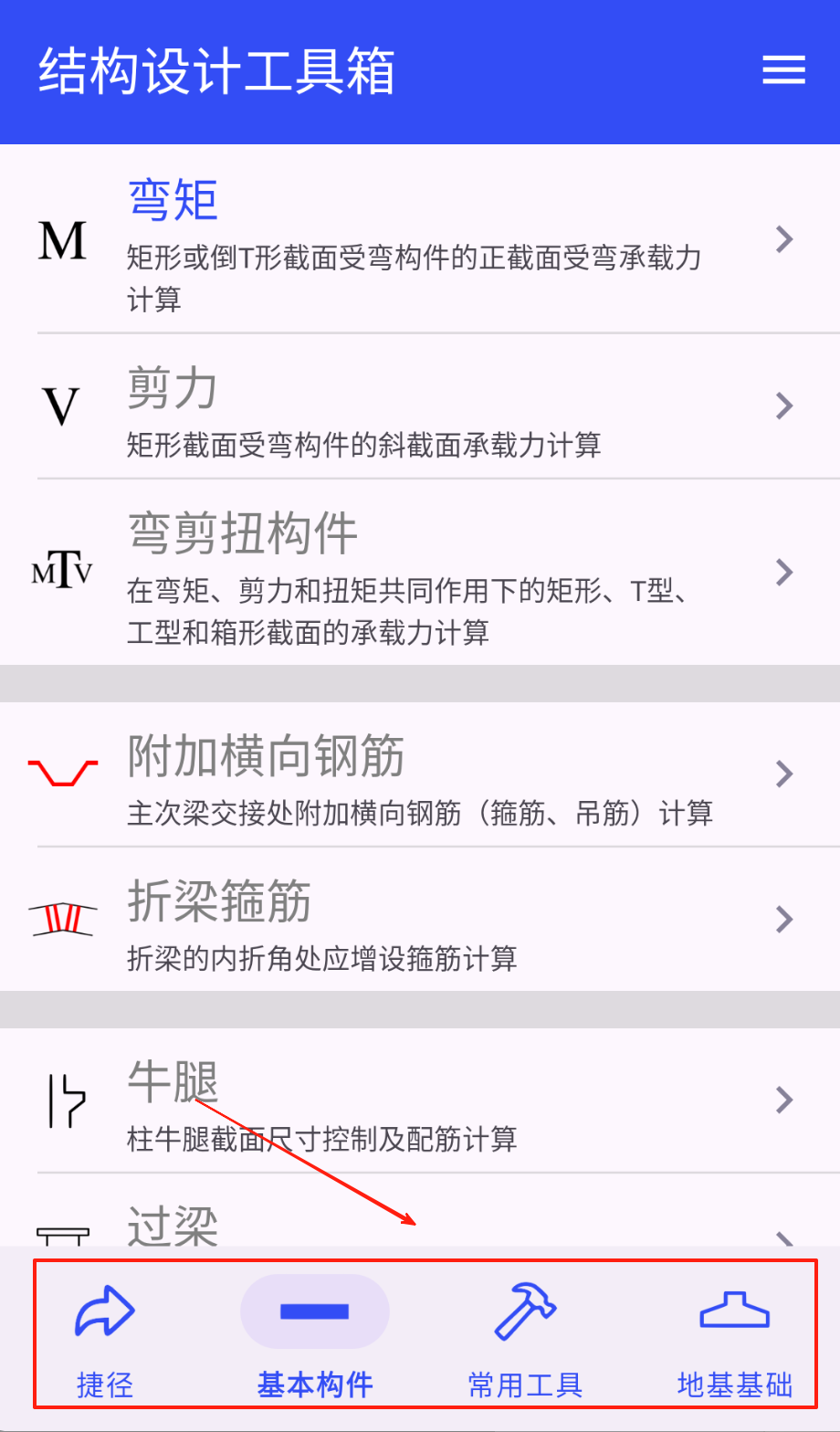The width and height of the screenshot is (840, 1432).
Task: Go to 折梁箍筋 calculation
Action: [420, 919]
